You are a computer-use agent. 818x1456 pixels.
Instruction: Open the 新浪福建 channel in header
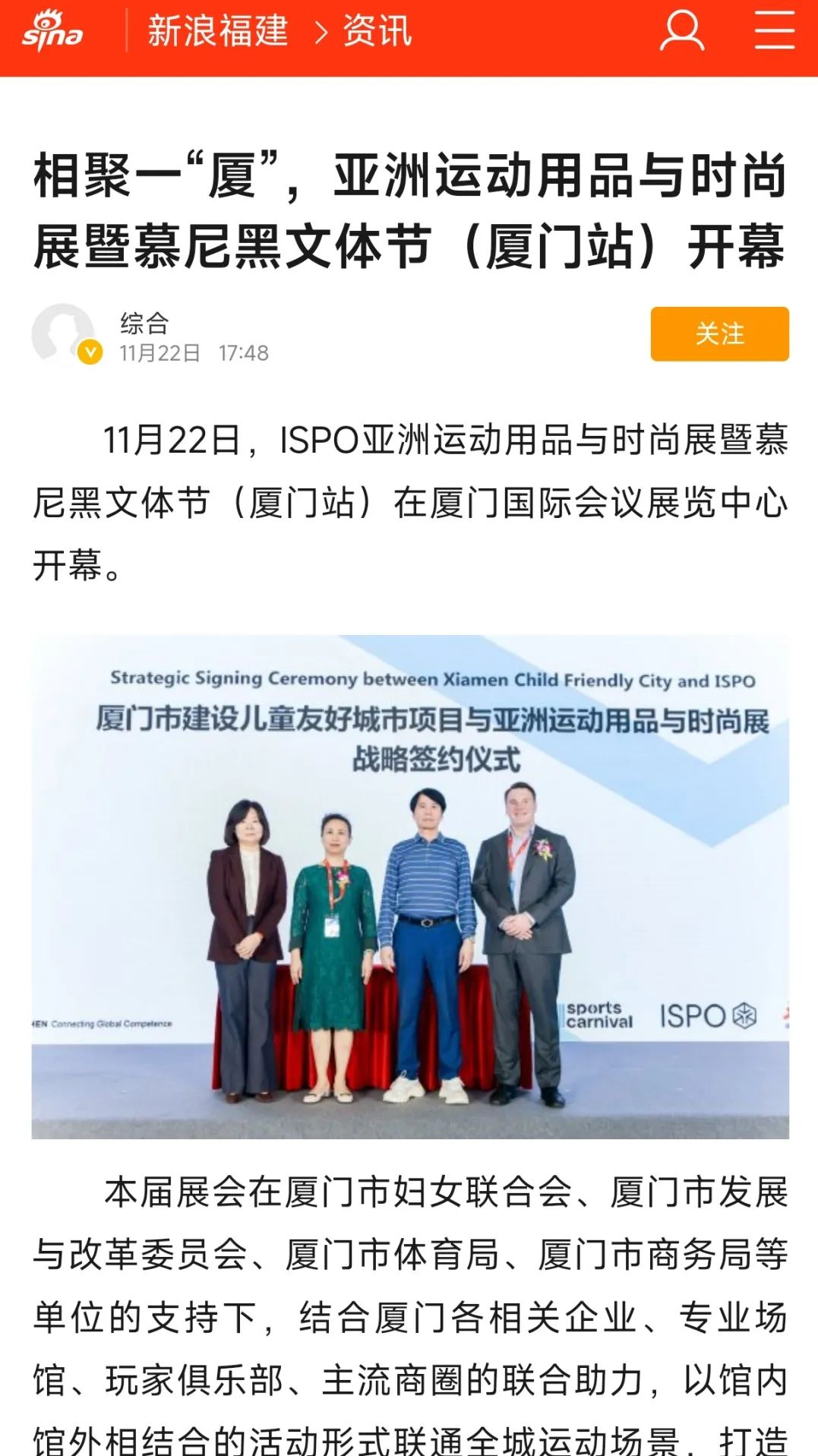click(x=218, y=32)
